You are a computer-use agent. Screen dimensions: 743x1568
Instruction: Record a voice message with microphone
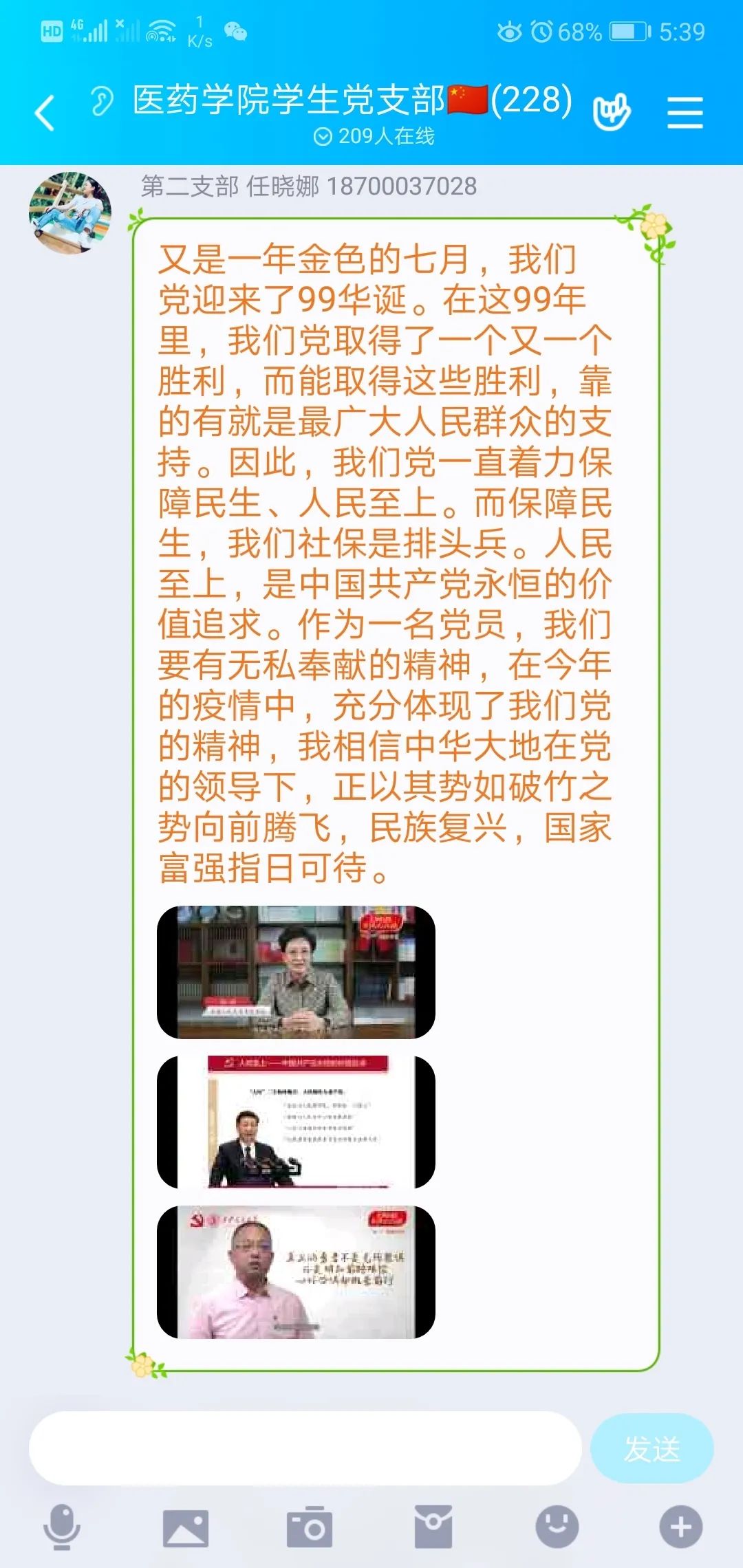point(62,1527)
